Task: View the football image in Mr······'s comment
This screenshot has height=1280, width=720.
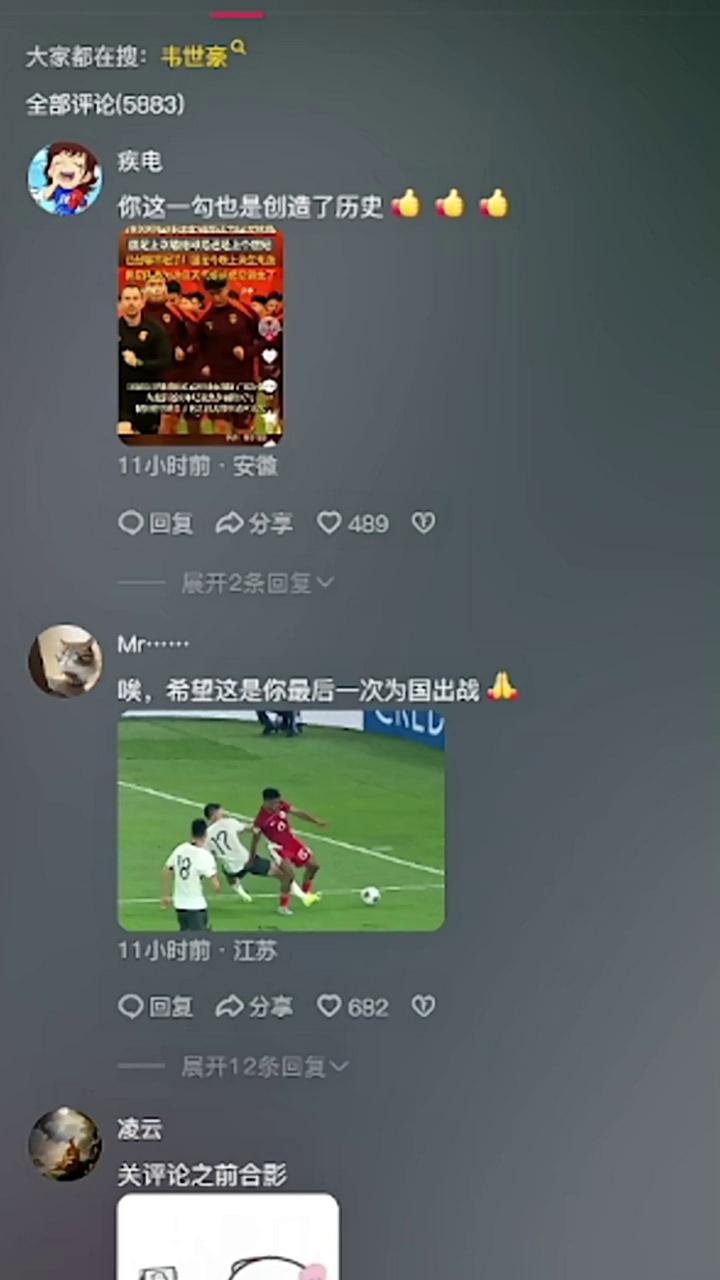Action: coord(281,820)
